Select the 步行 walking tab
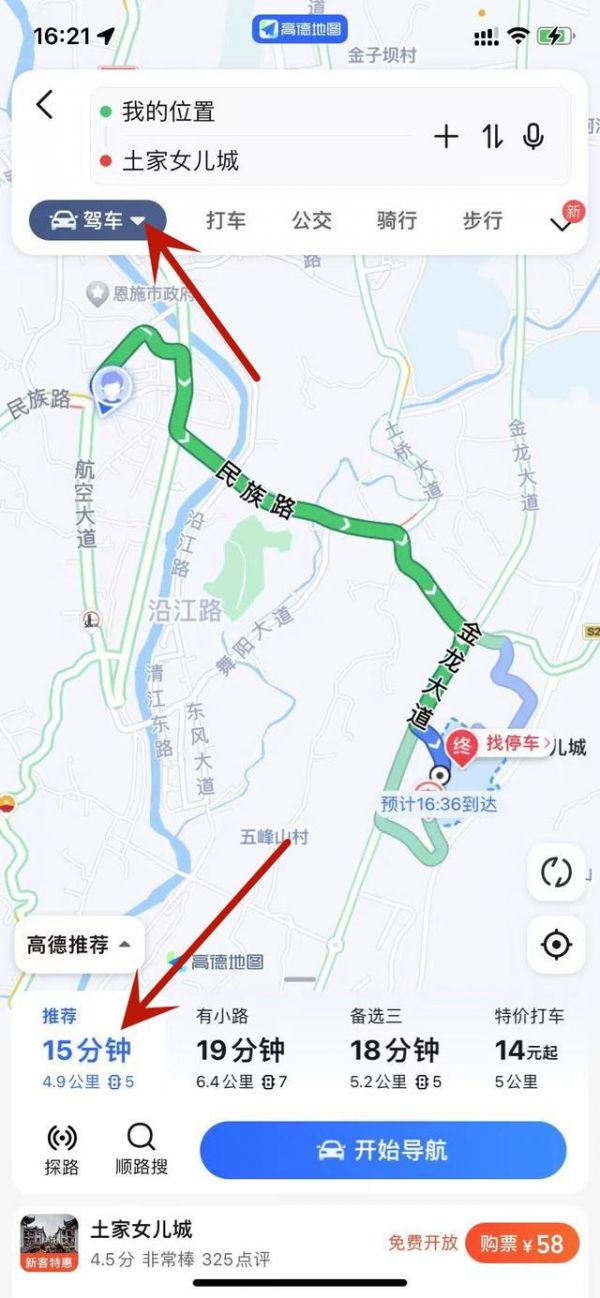This screenshot has height=1298, width=600. tap(482, 220)
